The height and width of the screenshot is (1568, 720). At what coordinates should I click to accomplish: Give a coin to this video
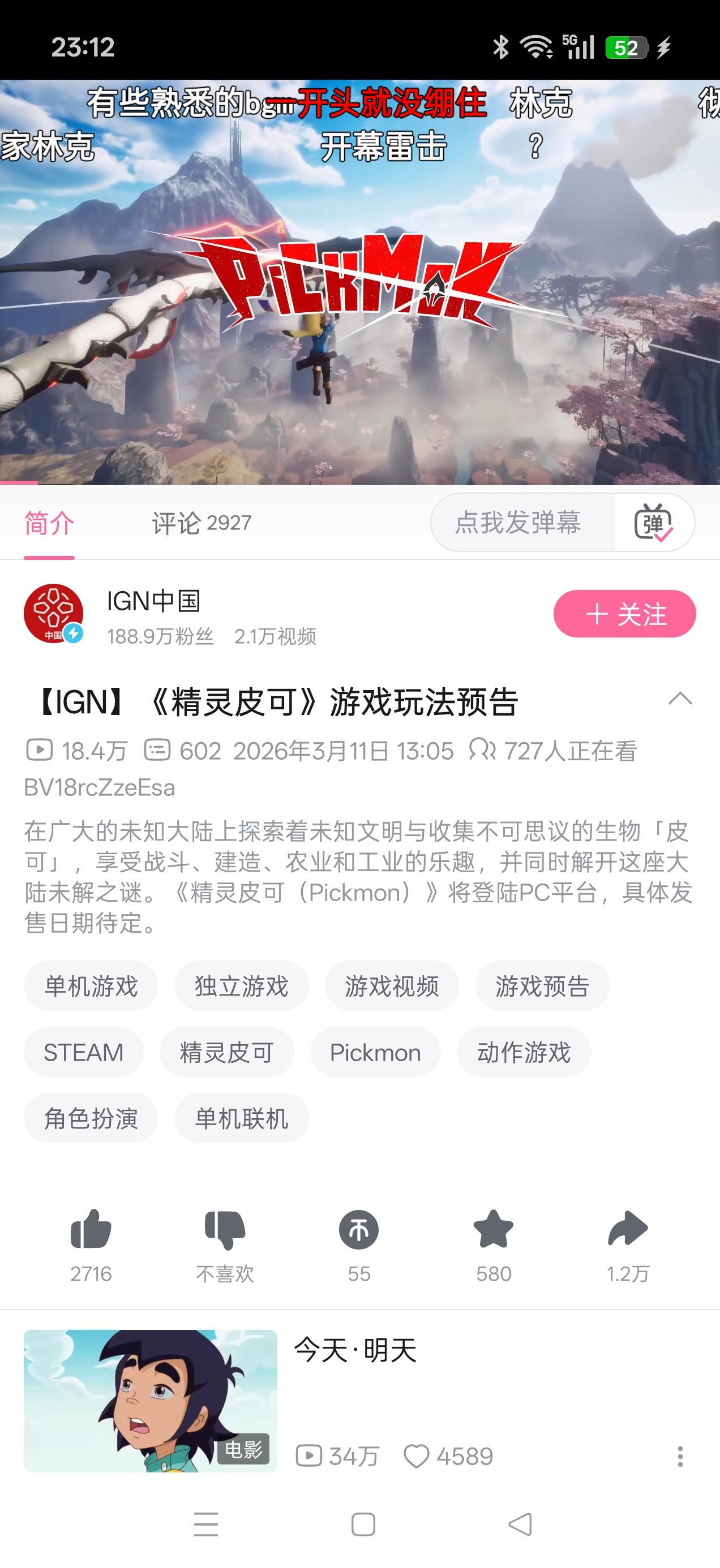359,1230
